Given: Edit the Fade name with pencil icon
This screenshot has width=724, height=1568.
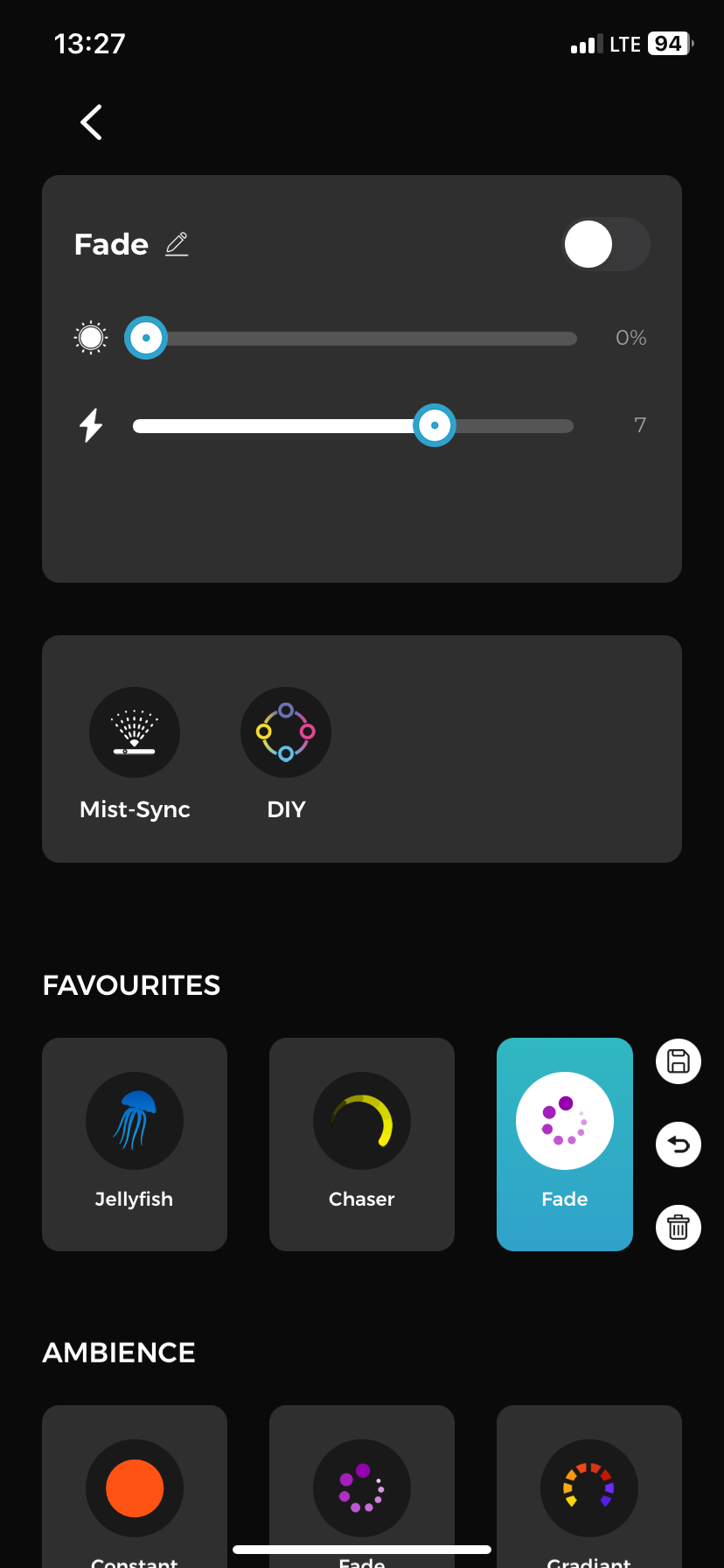Looking at the screenshot, I should point(177,244).
